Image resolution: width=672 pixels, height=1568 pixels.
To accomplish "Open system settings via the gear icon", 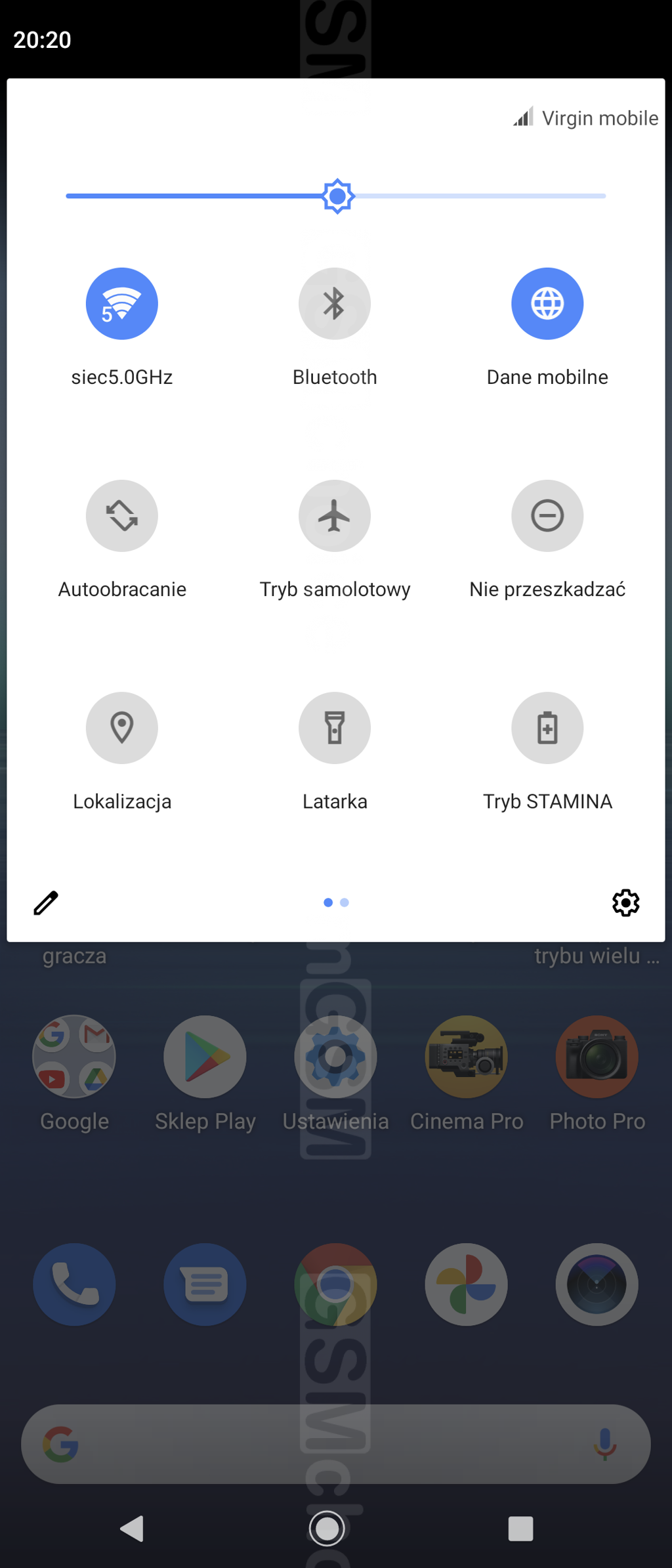I will 625,903.
